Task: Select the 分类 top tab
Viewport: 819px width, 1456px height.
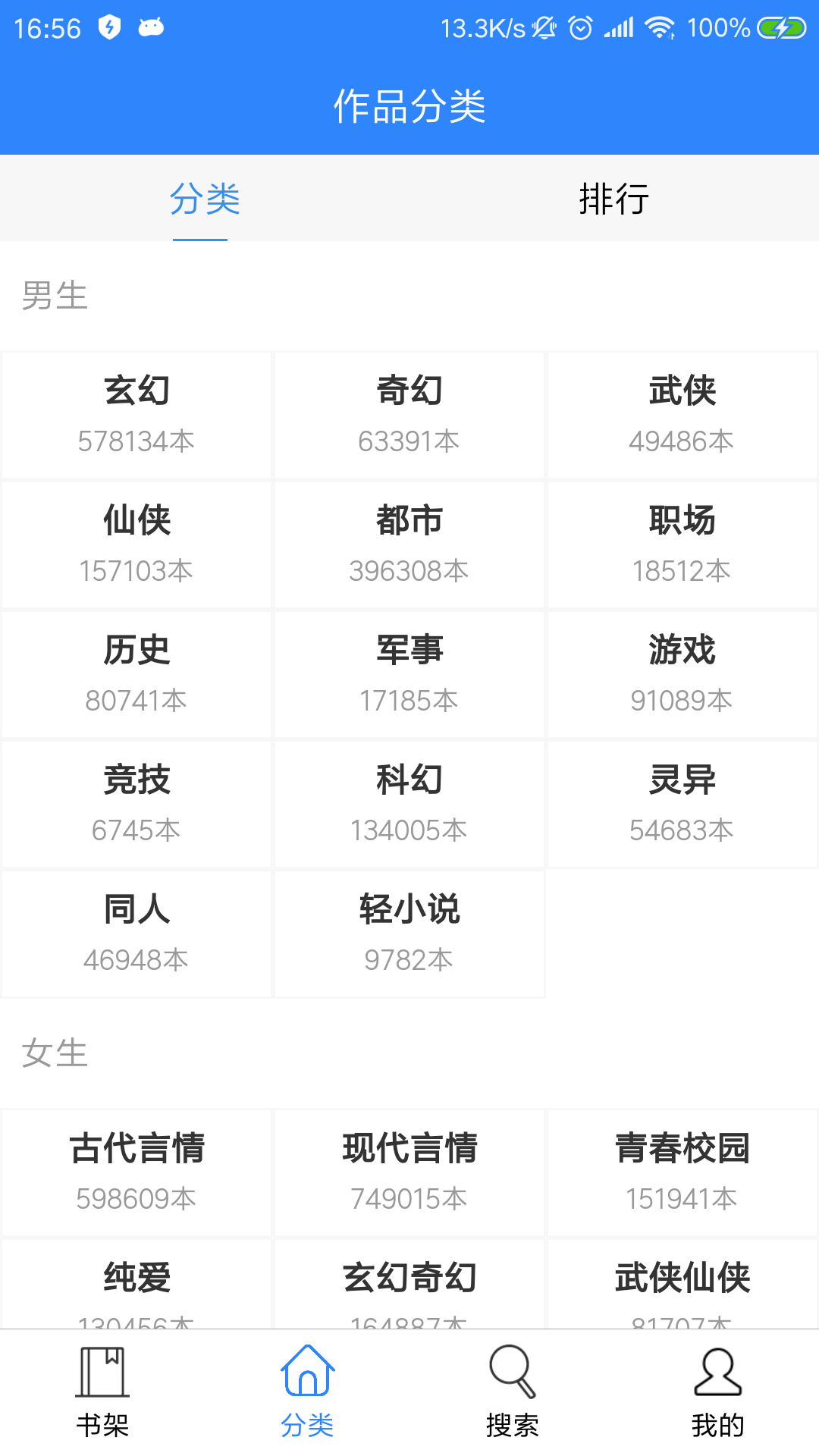Action: (x=205, y=199)
